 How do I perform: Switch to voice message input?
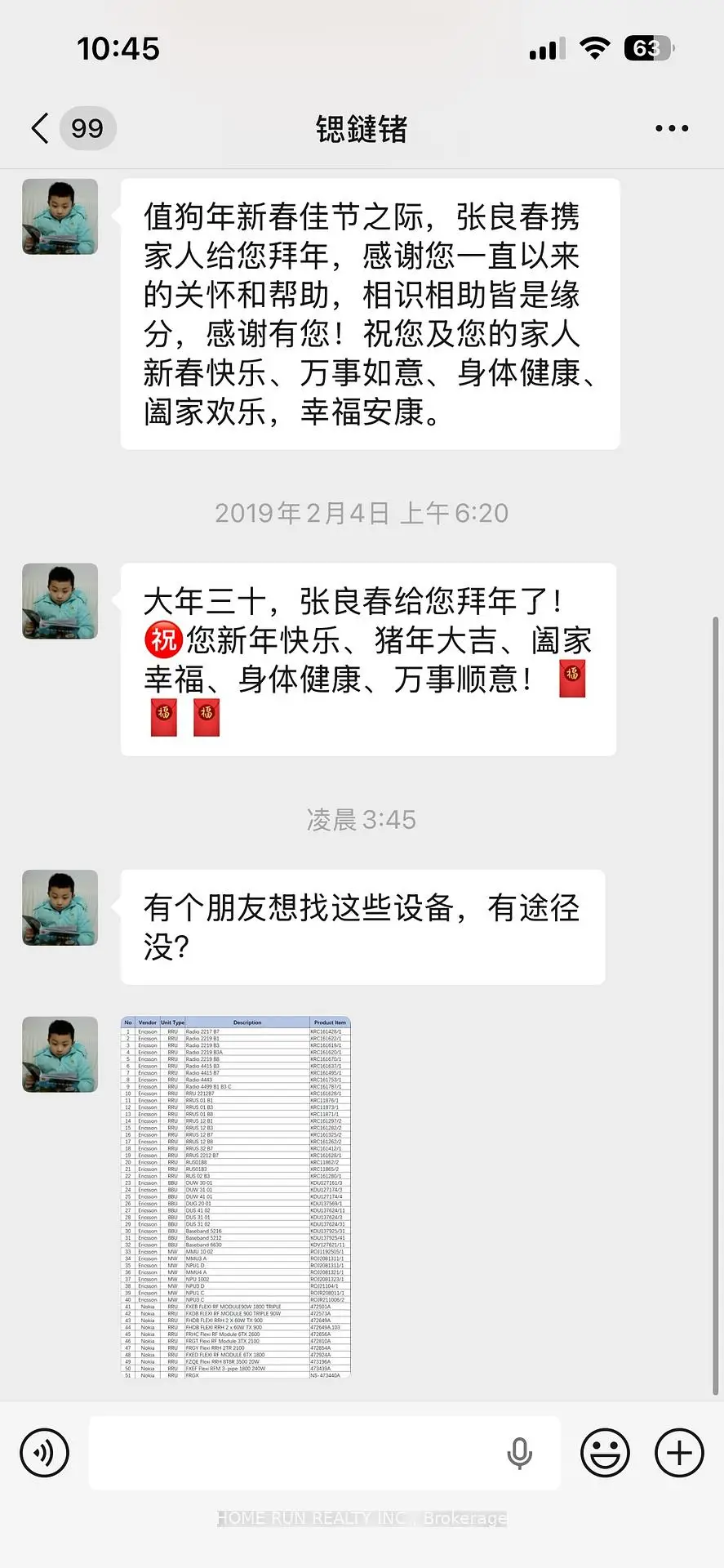tap(44, 1453)
